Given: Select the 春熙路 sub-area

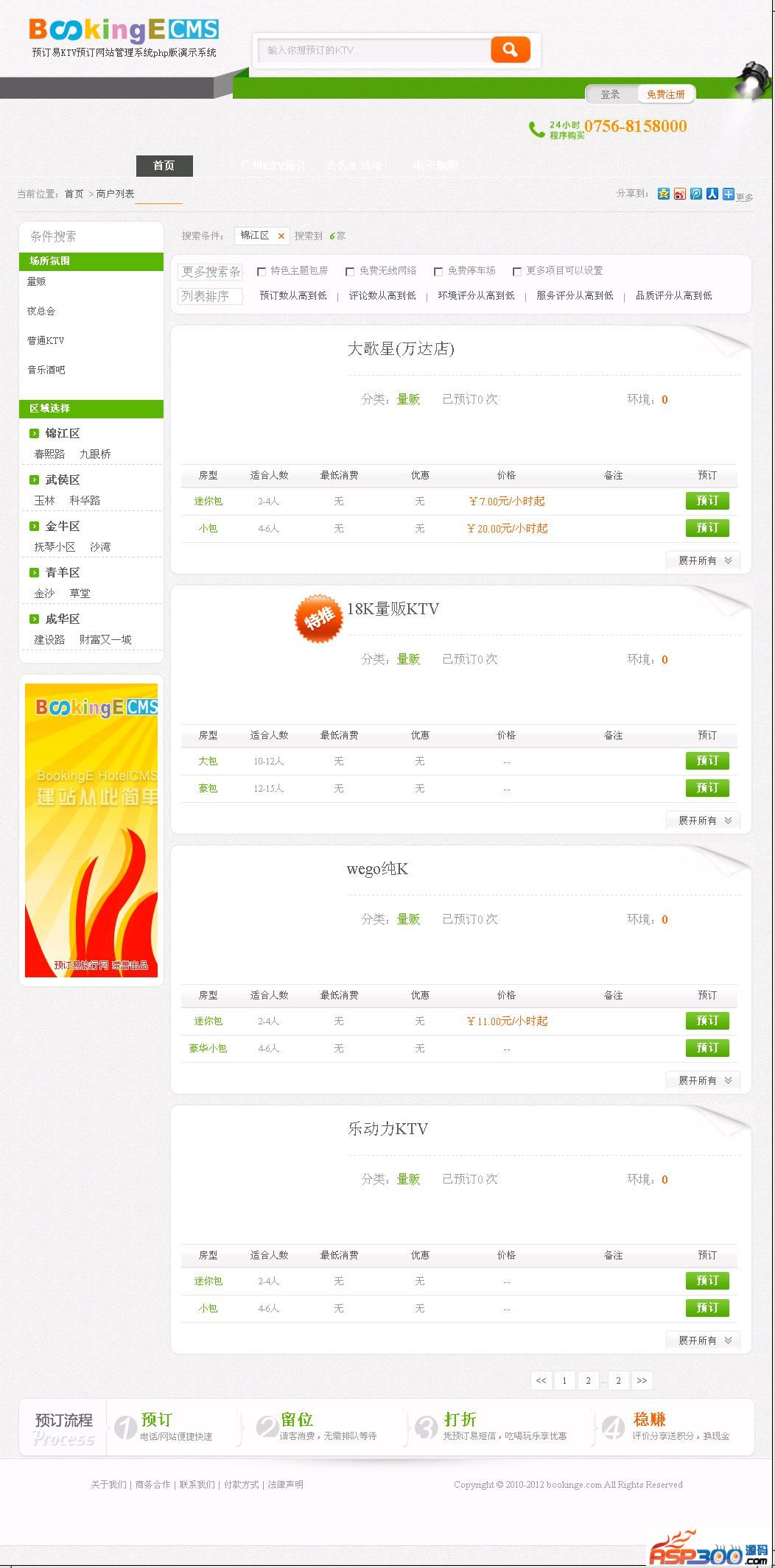Looking at the screenshot, I should click(x=49, y=454).
